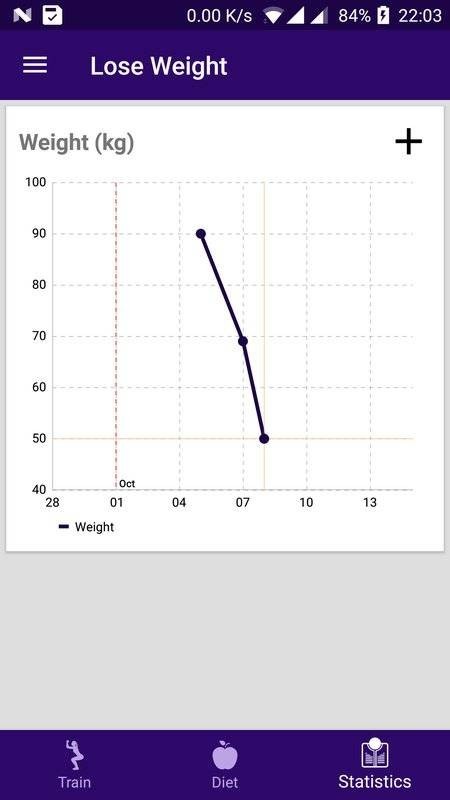Add a new weight entry with the plus icon
The height and width of the screenshot is (800, 450).
(x=409, y=142)
